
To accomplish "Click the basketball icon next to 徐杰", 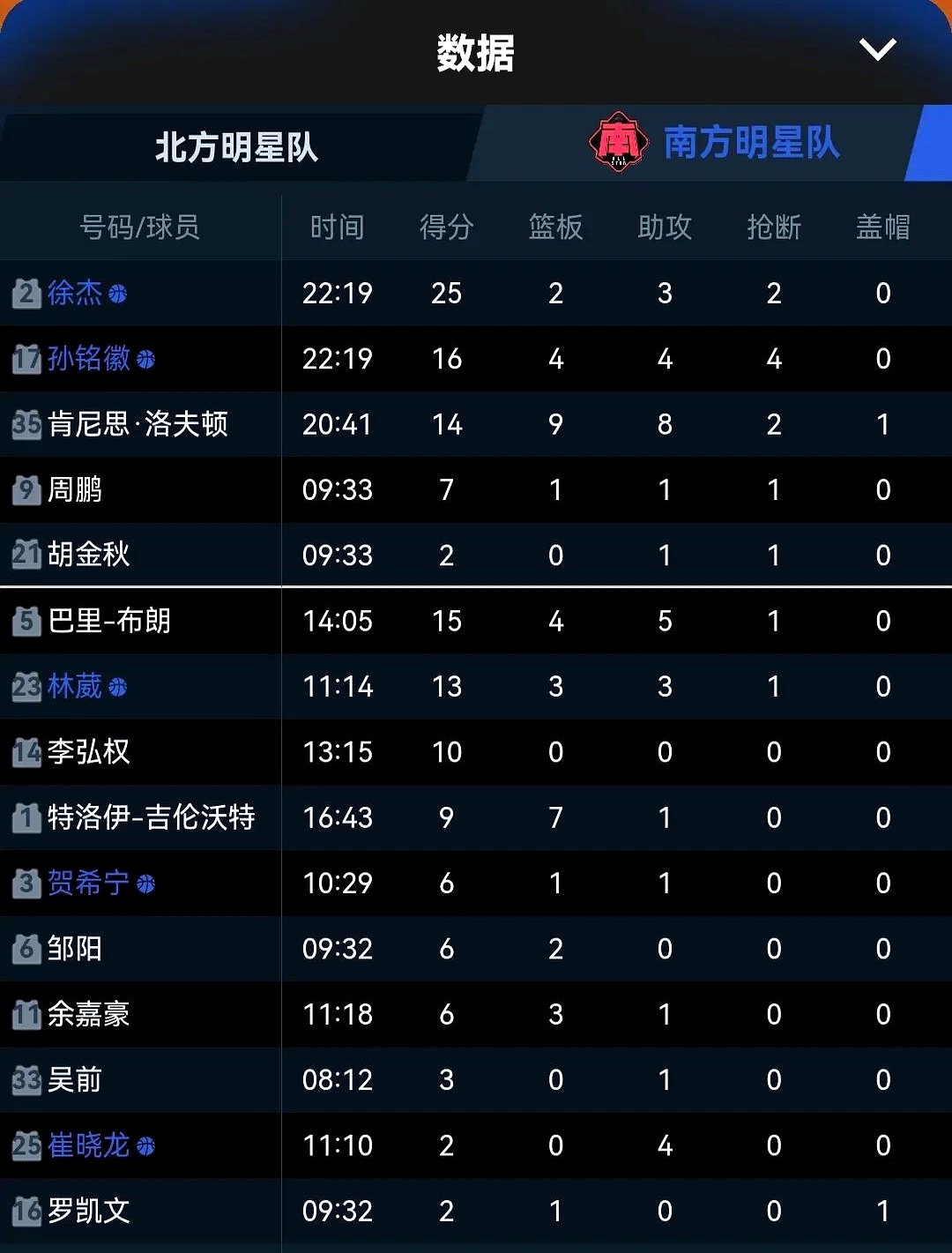I will coord(115,295).
